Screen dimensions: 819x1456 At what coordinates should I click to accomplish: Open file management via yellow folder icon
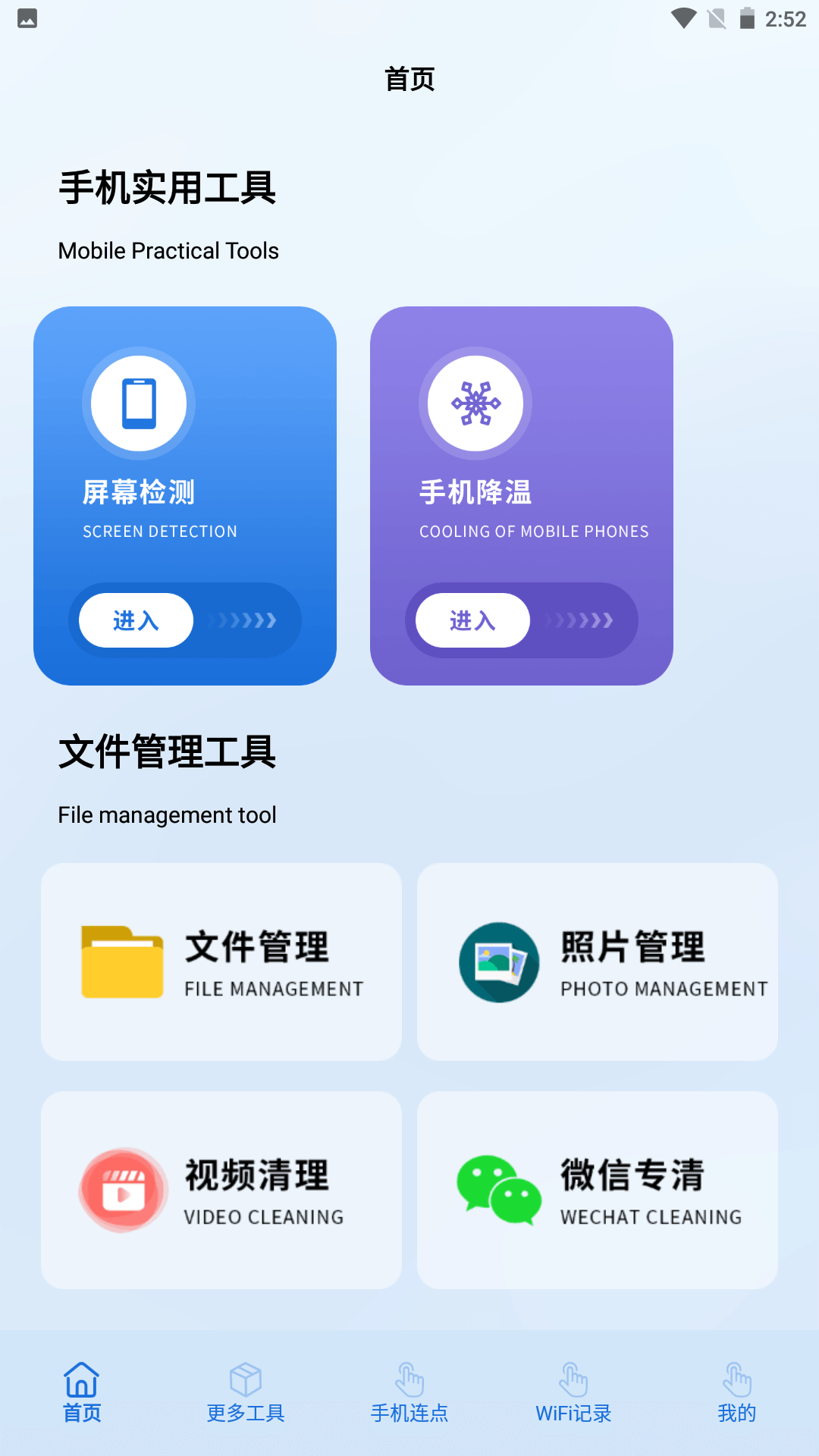pyautogui.click(x=123, y=962)
